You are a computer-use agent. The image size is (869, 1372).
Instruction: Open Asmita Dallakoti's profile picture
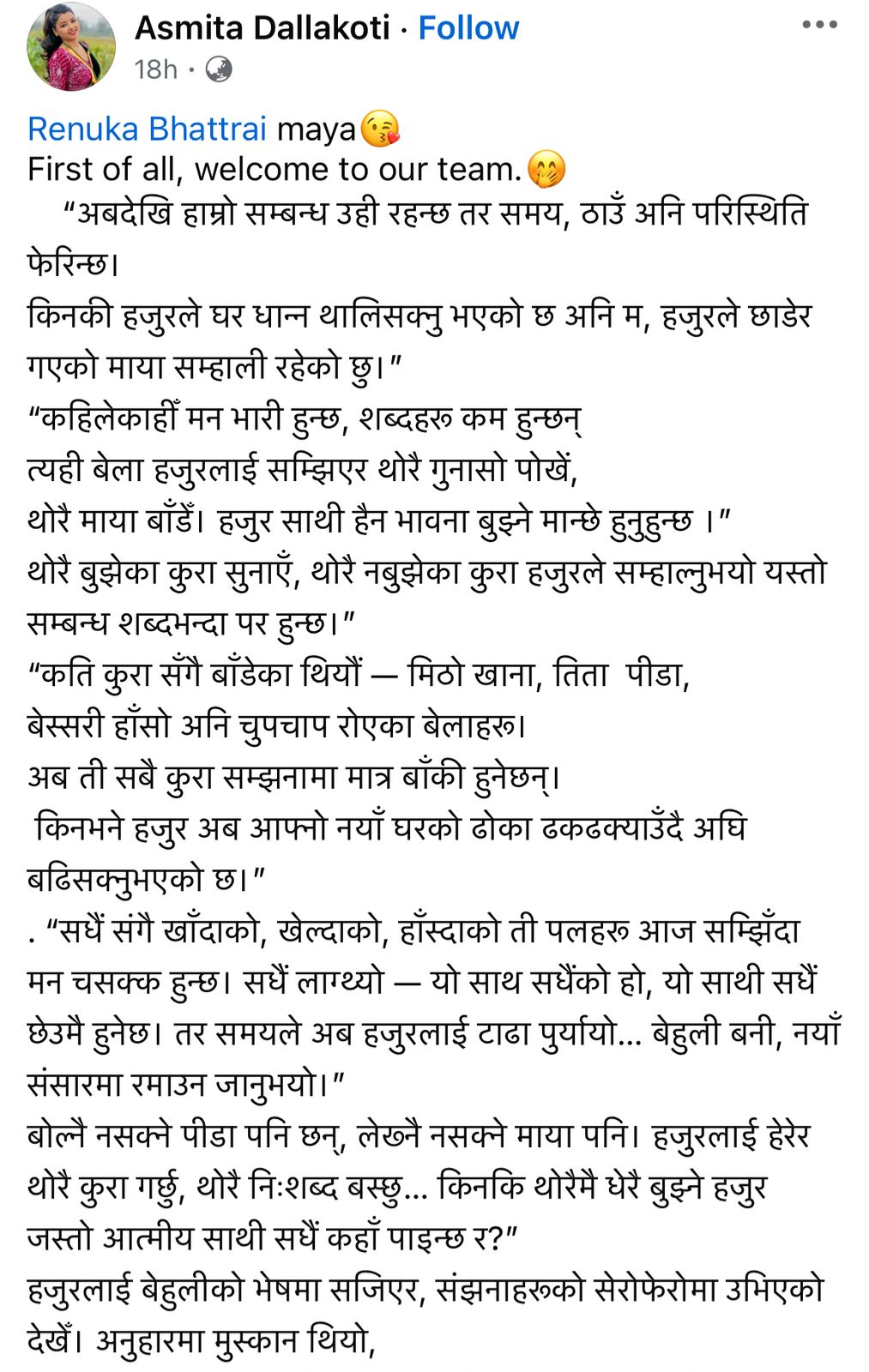[x=70, y=46]
